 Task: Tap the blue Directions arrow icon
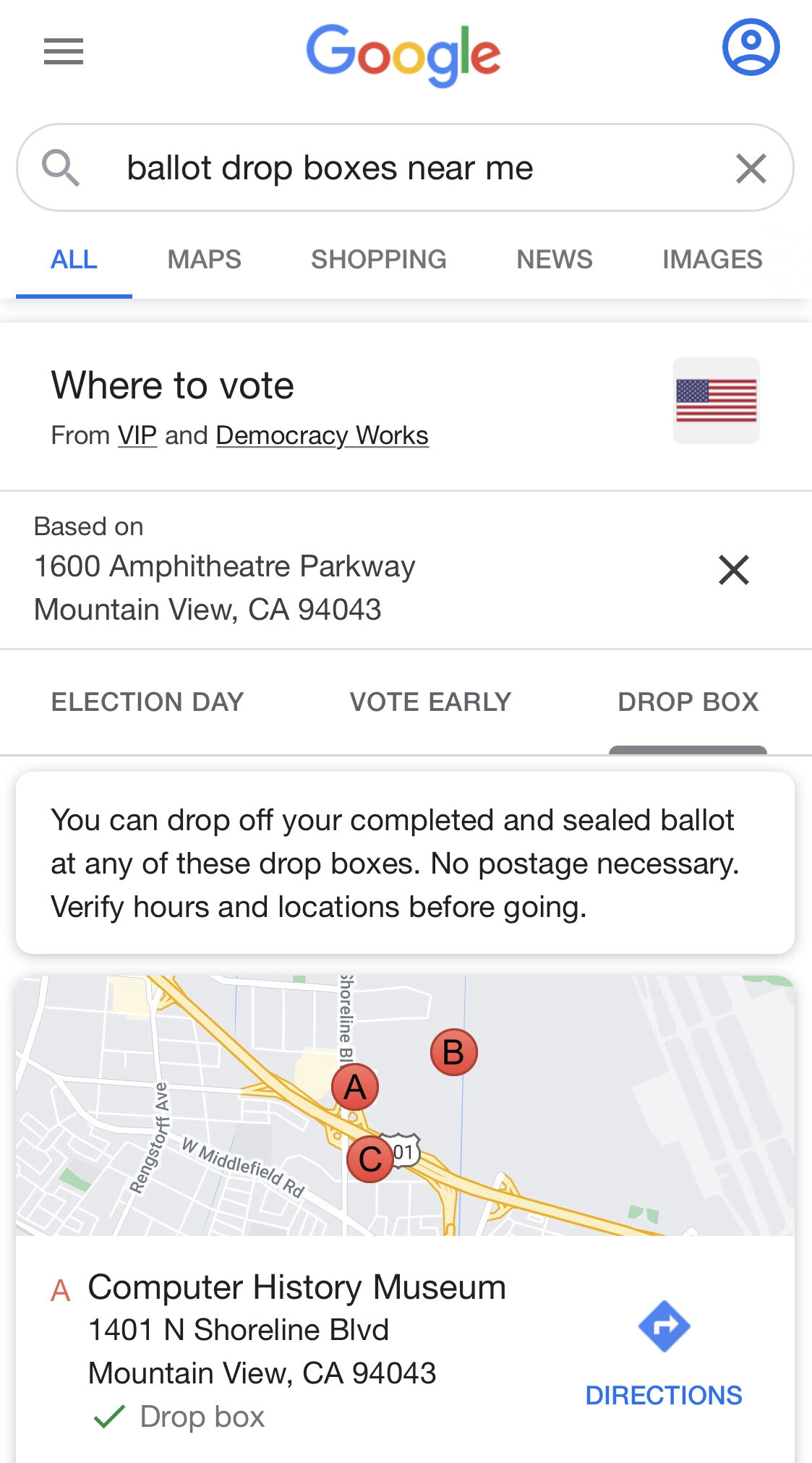click(x=664, y=1327)
